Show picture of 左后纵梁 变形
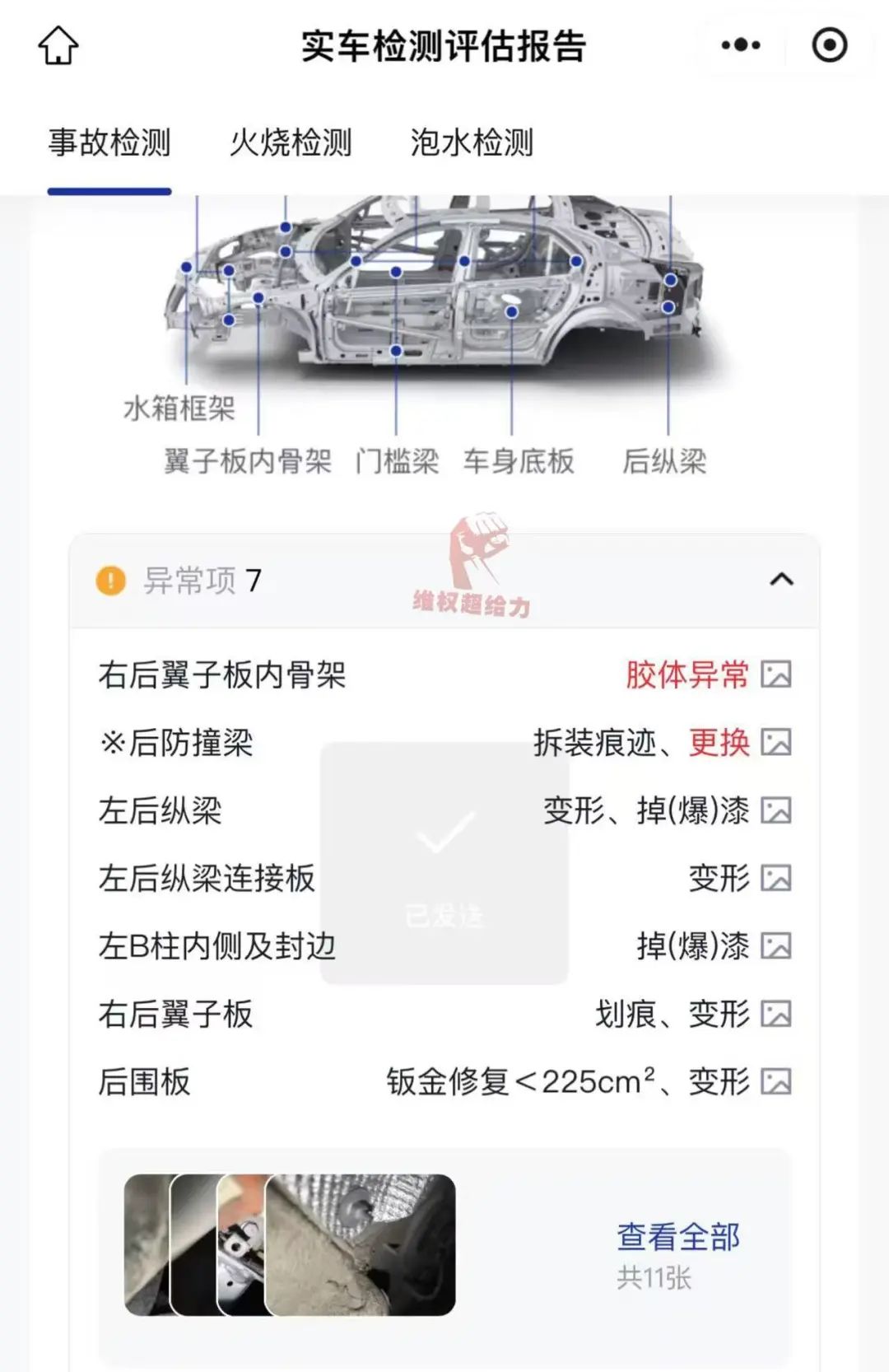889x1372 pixels. point(776,810)
